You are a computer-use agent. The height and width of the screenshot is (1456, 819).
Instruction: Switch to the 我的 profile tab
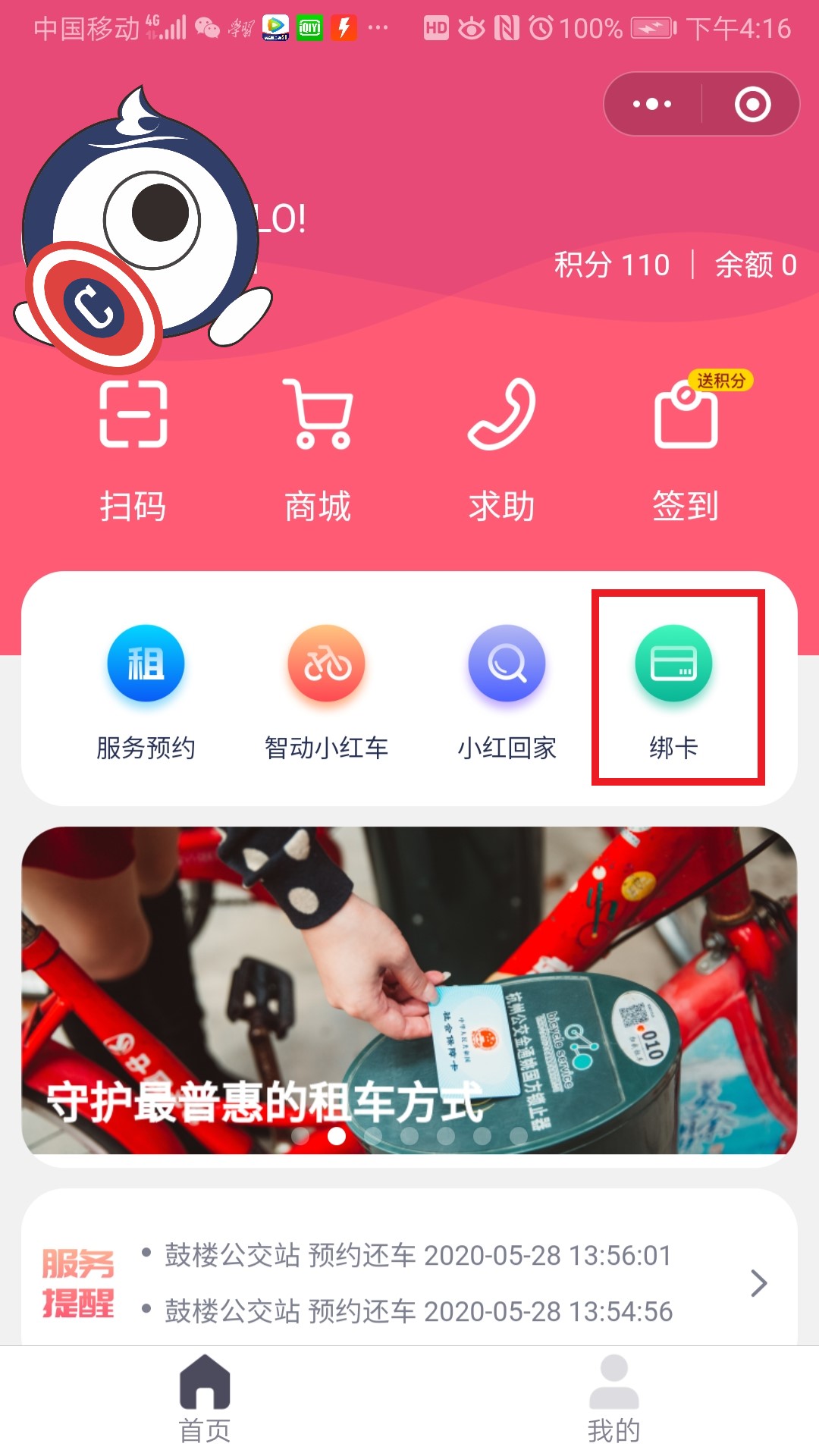613,1400
